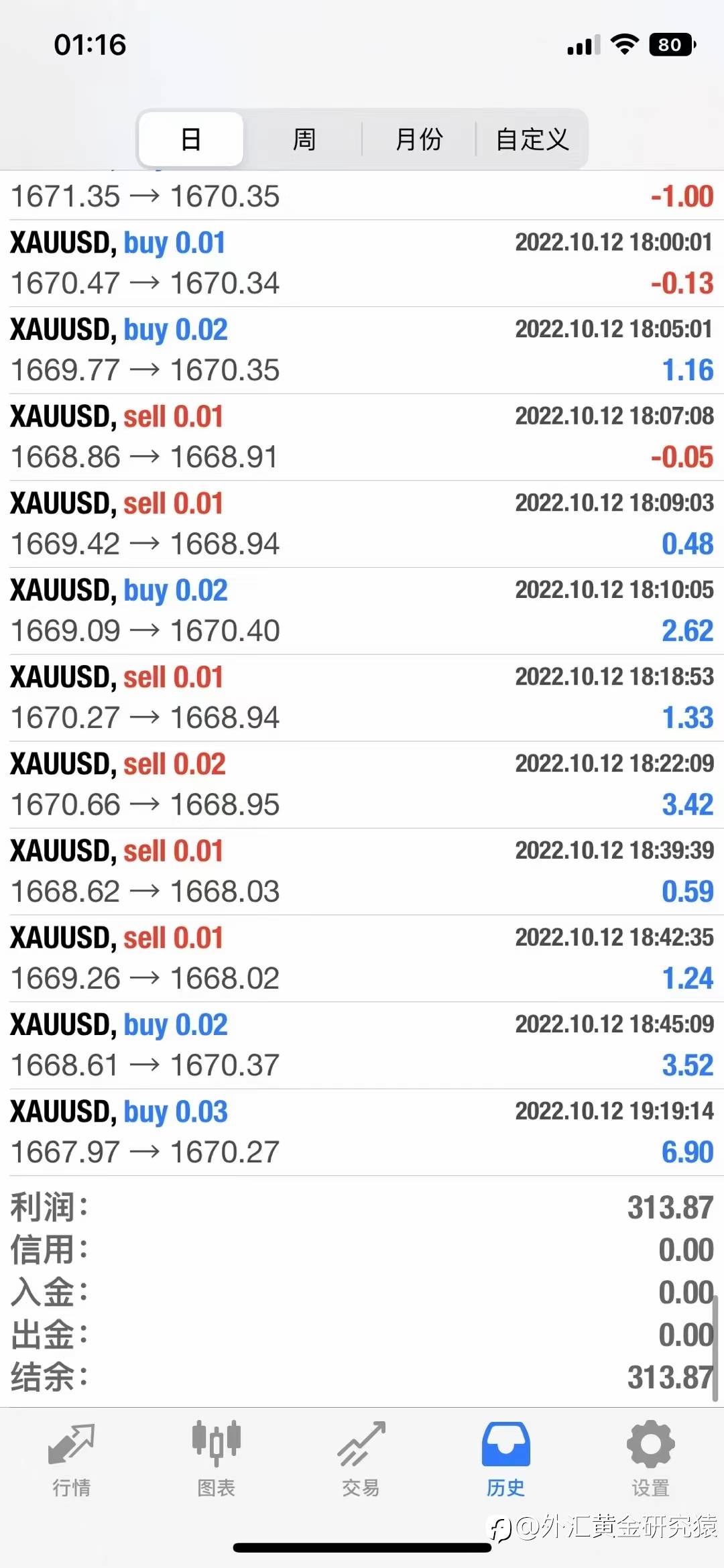This screenshot has height=1568, width=724.
Task: Select the 日 (Day) period segment
Action: 191,139
